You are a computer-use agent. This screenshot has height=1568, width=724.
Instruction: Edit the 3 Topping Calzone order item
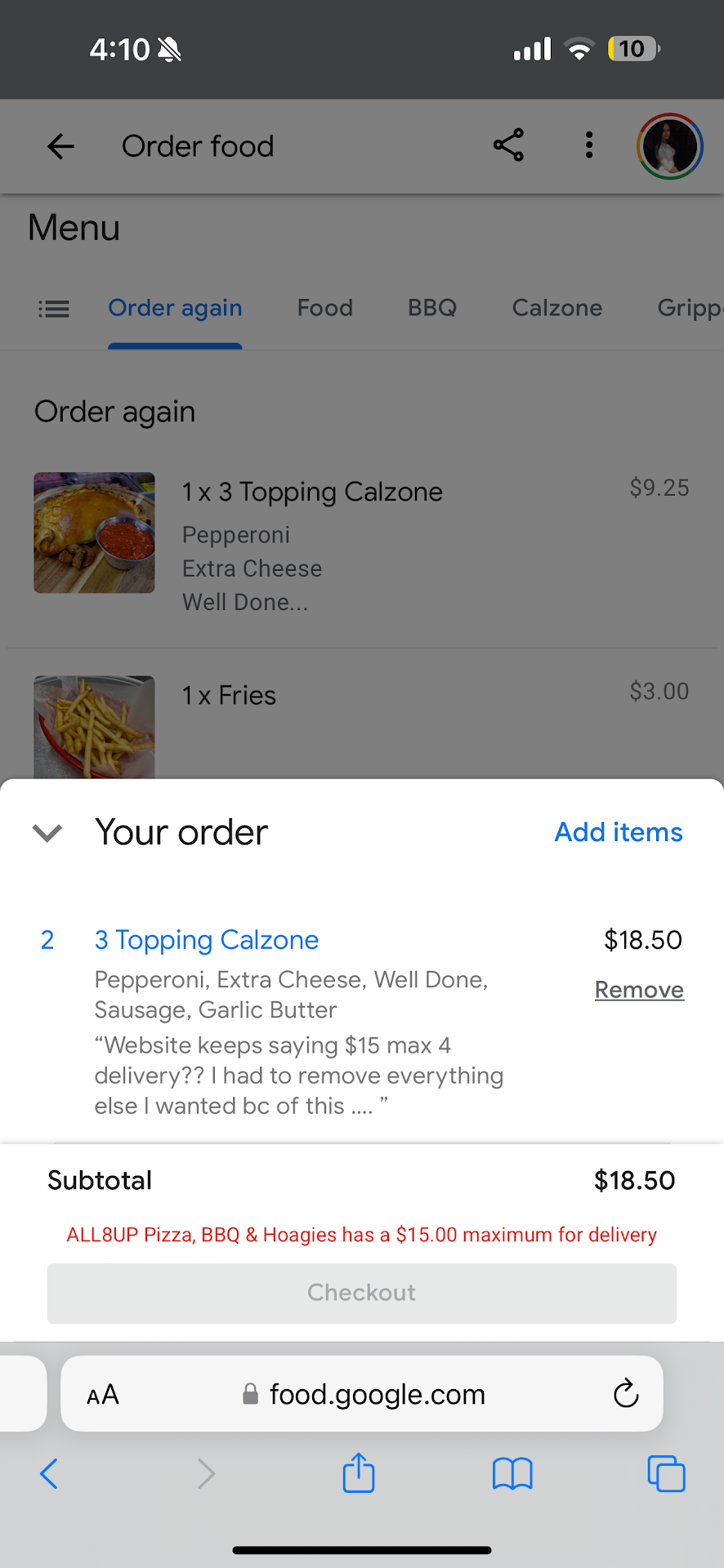click(x=206, y=940)
